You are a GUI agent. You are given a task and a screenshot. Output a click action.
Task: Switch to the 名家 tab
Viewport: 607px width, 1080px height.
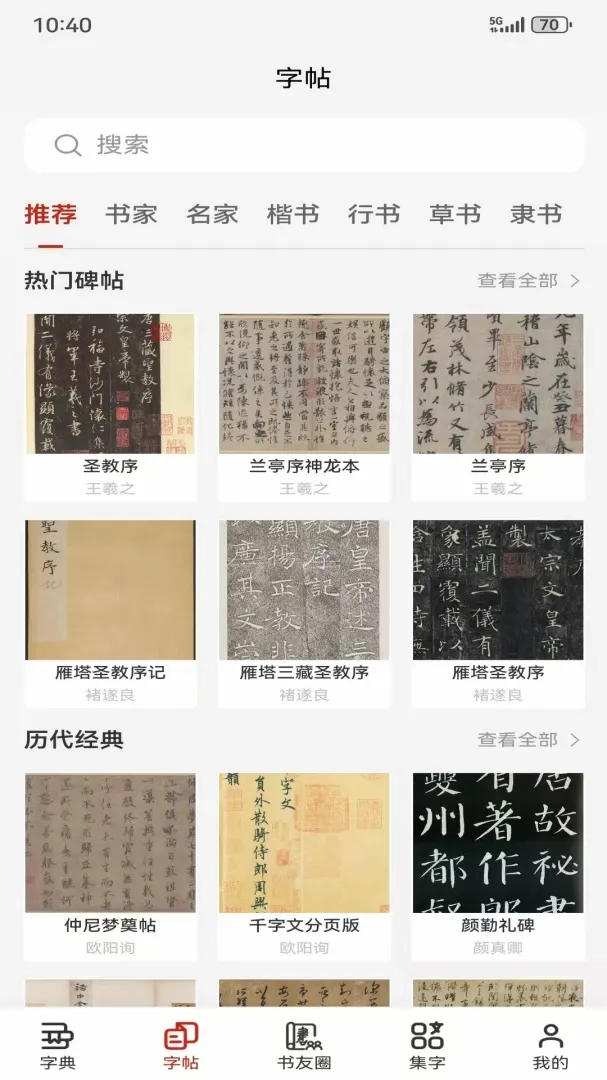click(x=212, y=214)
